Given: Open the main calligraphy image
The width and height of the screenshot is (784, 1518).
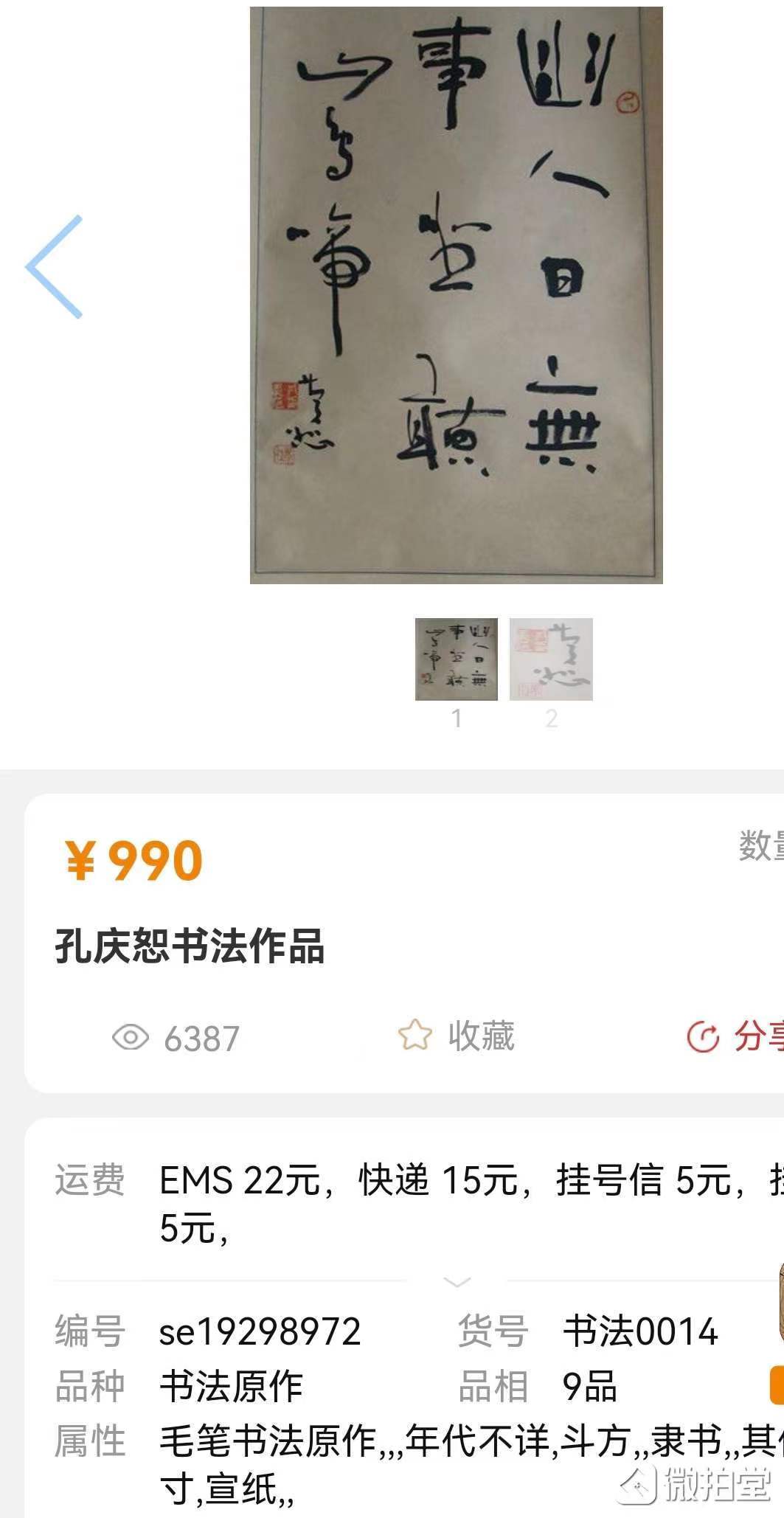Looking at the screenshot, I should point(456,295).
